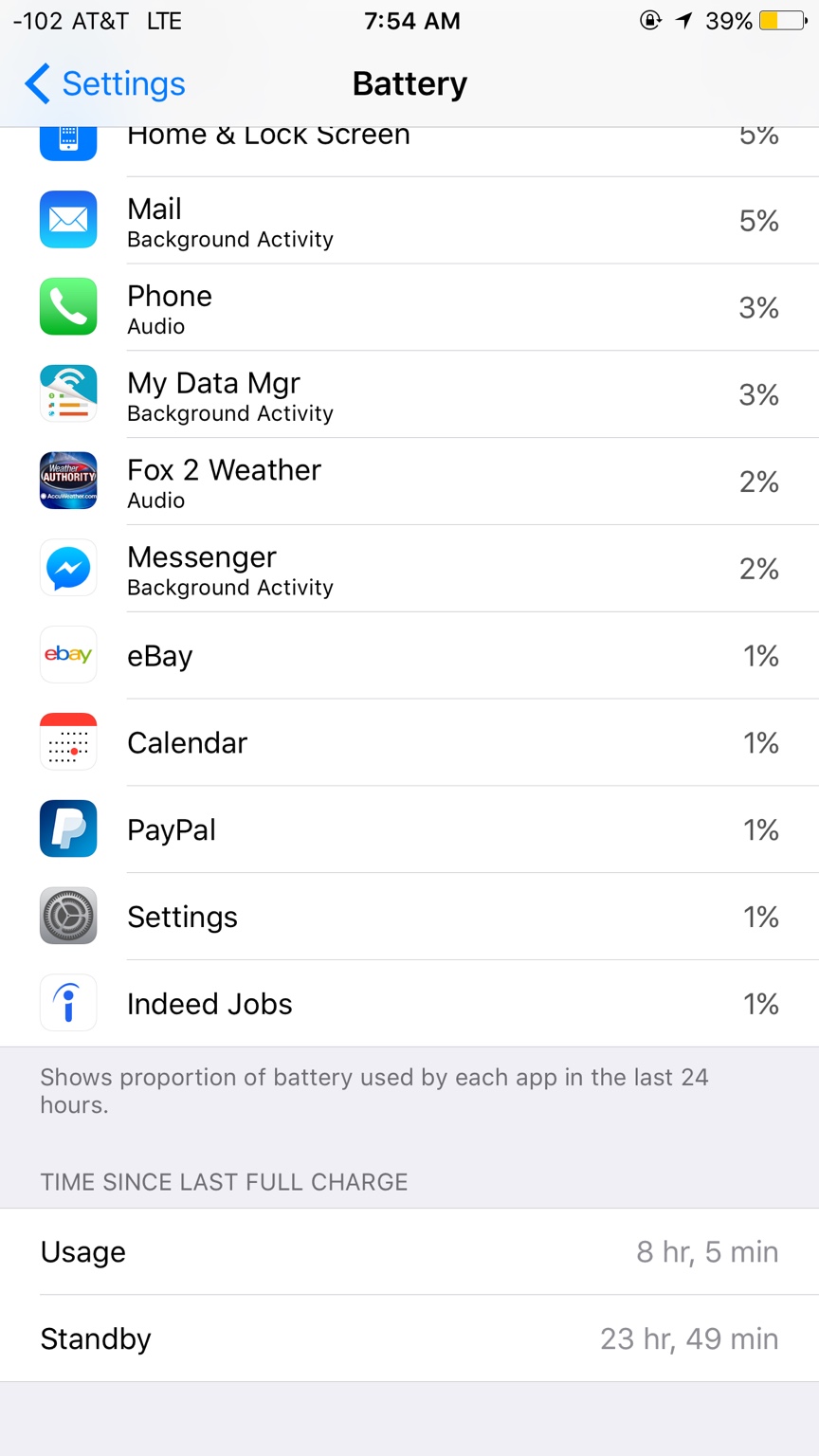Select the Phone battery usage row
This screenshot has width=819, height=1456.
coord(409,307)
